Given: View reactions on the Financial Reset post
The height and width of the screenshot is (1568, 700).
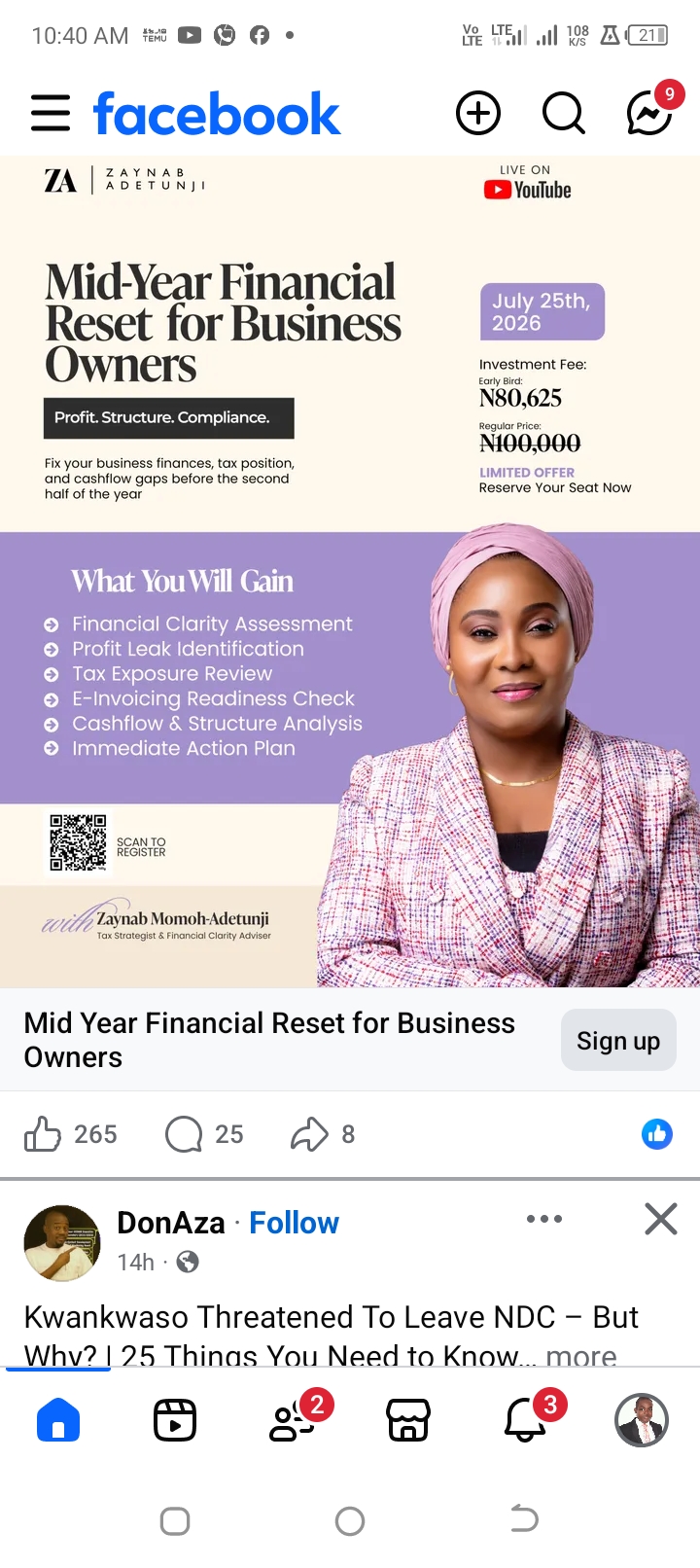Looking at the screenshot, I should pos(657,1134).
